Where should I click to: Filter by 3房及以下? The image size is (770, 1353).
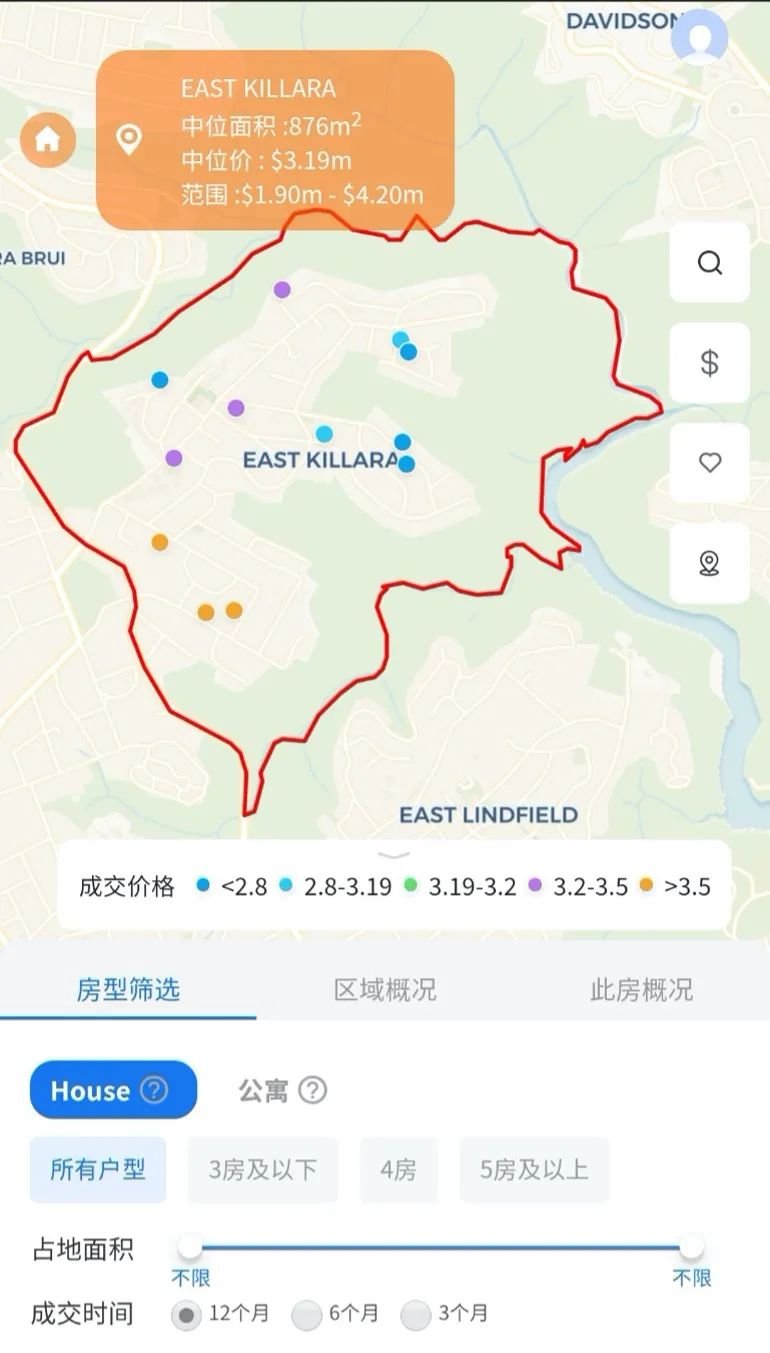coord(263,1170)
